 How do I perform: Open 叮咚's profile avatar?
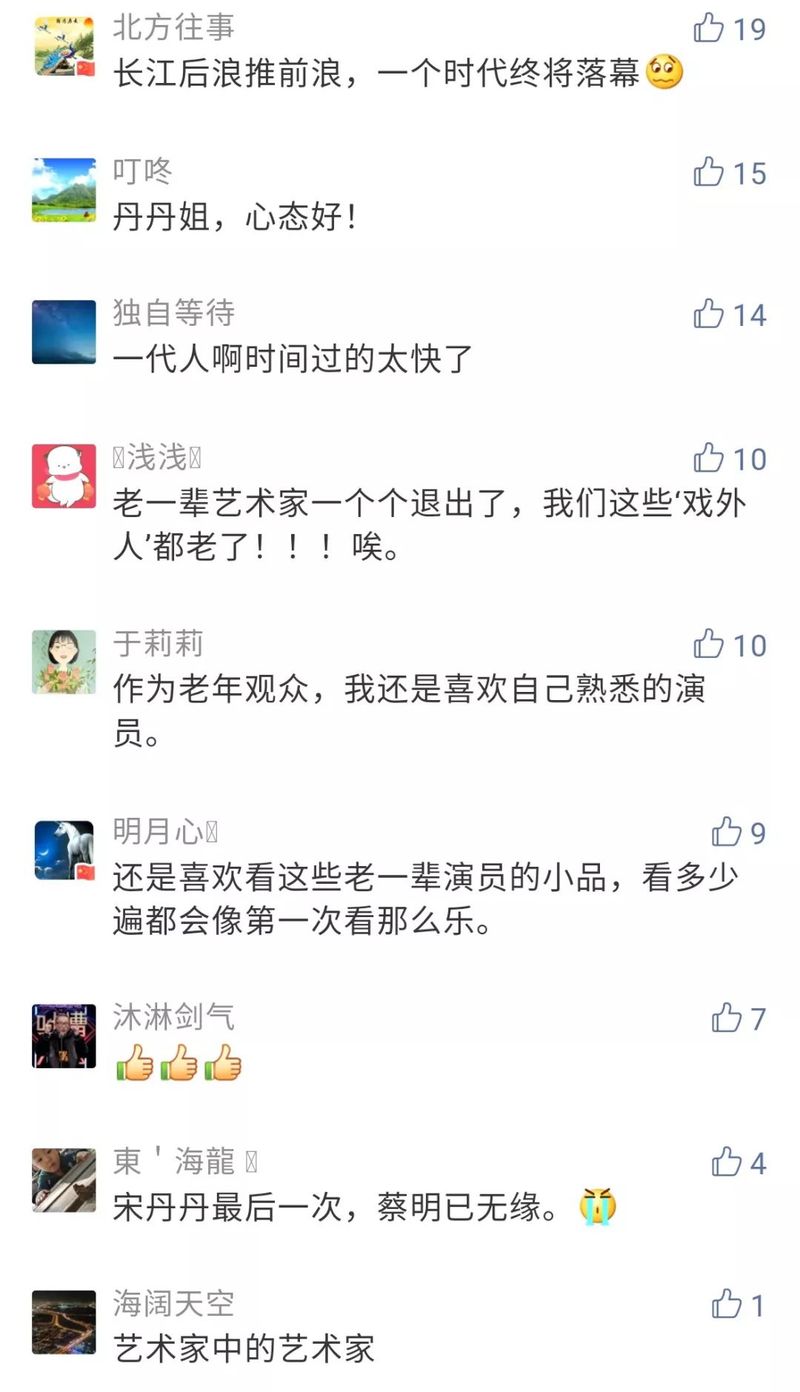coord(64,190)
